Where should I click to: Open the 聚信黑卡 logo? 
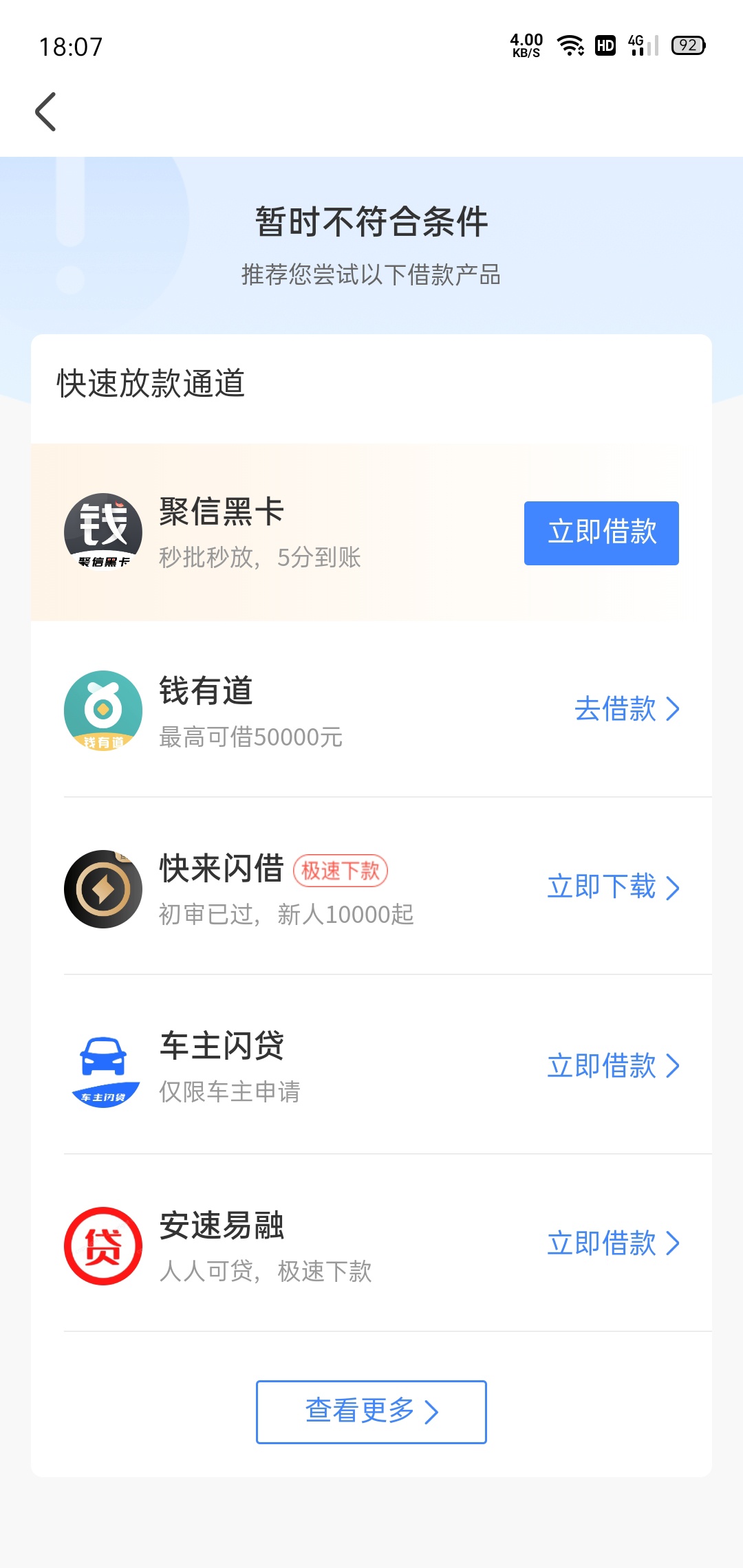[103, 532]
